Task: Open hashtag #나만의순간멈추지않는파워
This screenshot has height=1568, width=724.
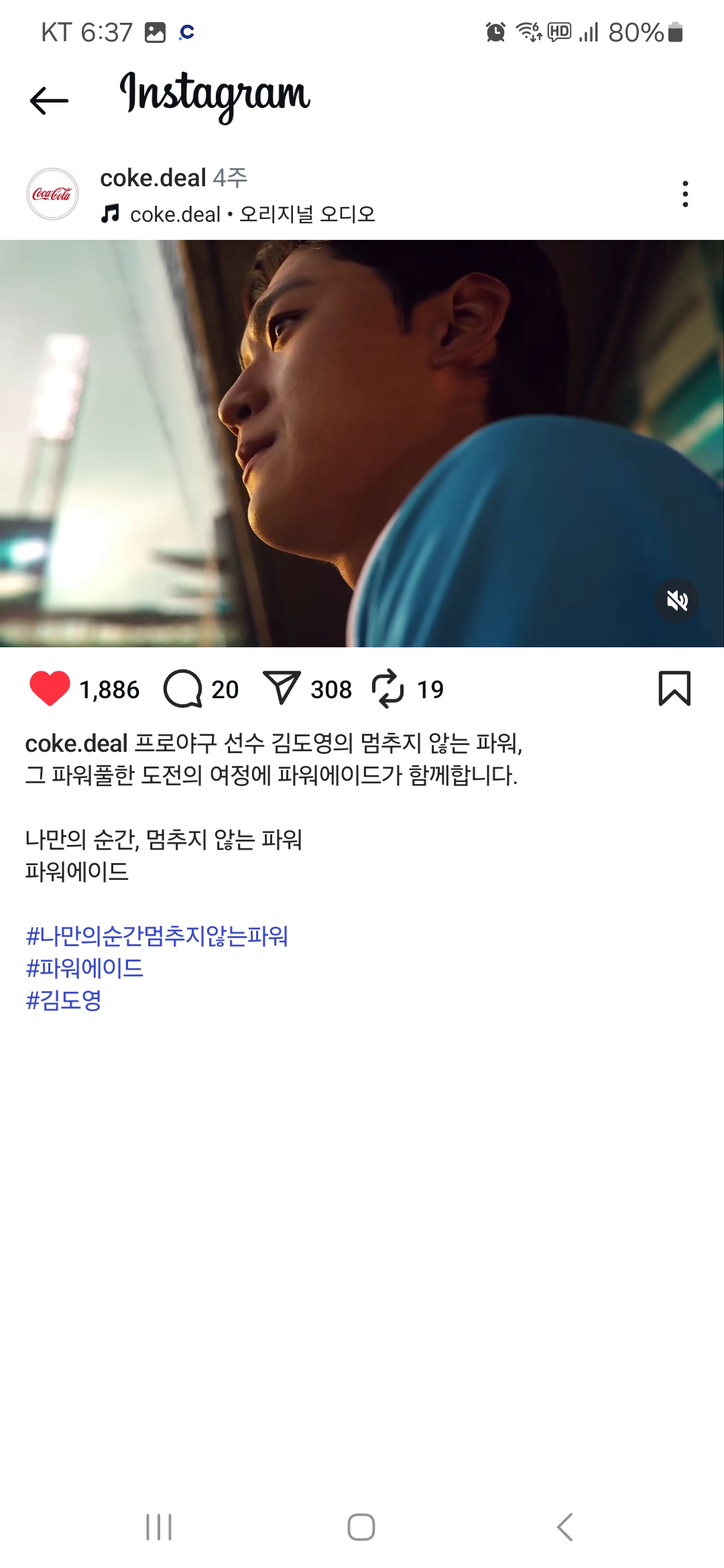Action: point(157,936)
